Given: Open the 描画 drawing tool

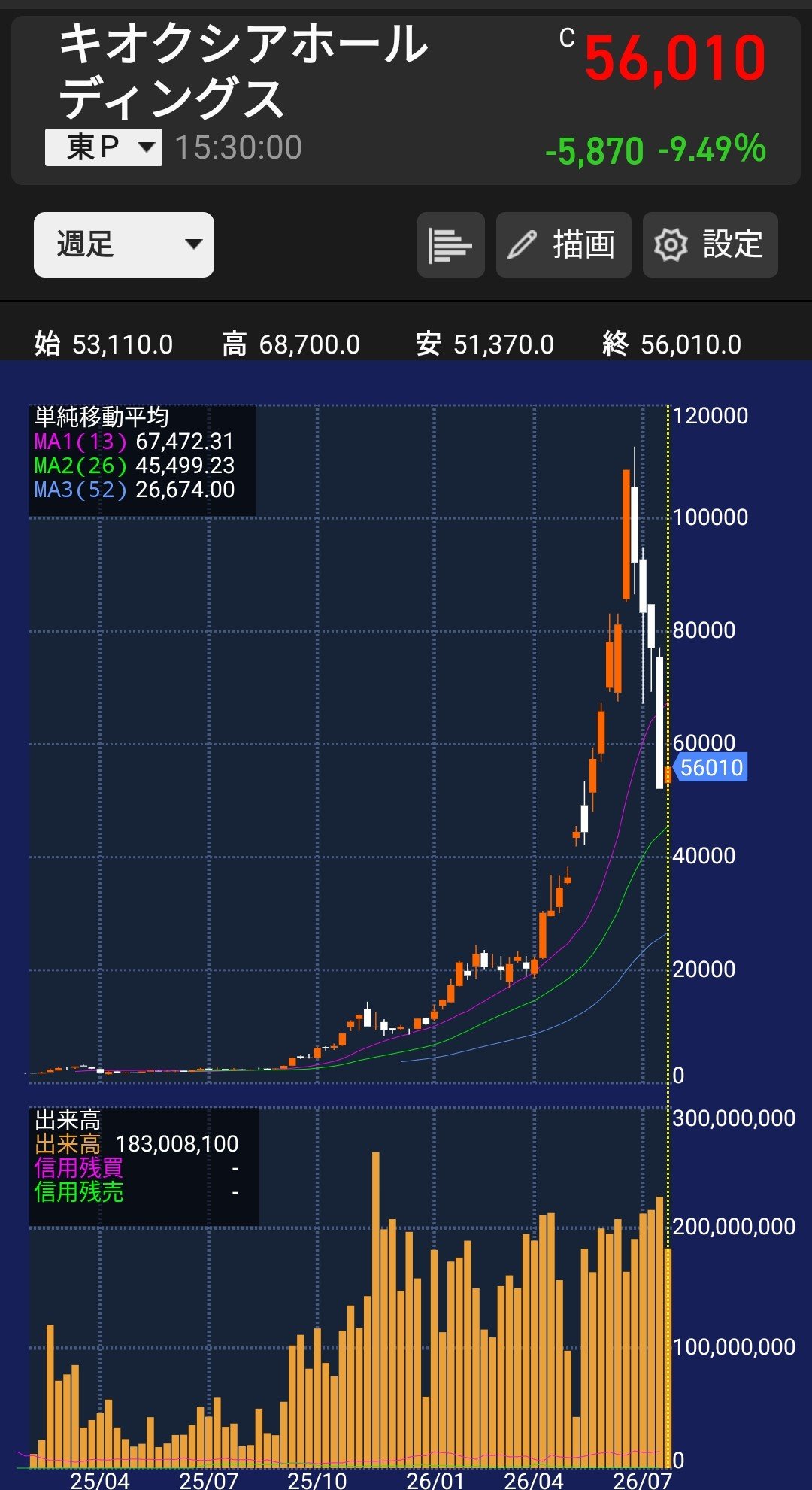Looking at the screenshot, I should coord(564,245).
